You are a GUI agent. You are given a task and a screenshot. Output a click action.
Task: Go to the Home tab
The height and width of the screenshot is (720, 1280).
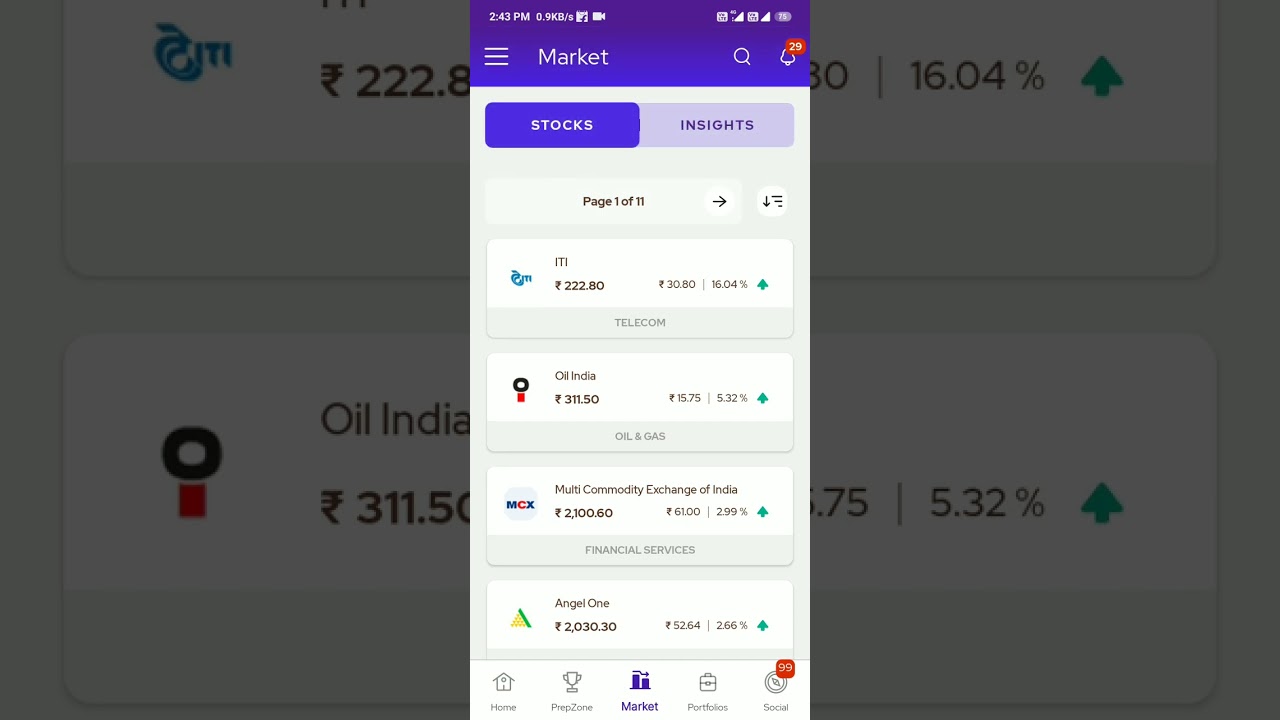pyautogui.click(x=504, y=691)
